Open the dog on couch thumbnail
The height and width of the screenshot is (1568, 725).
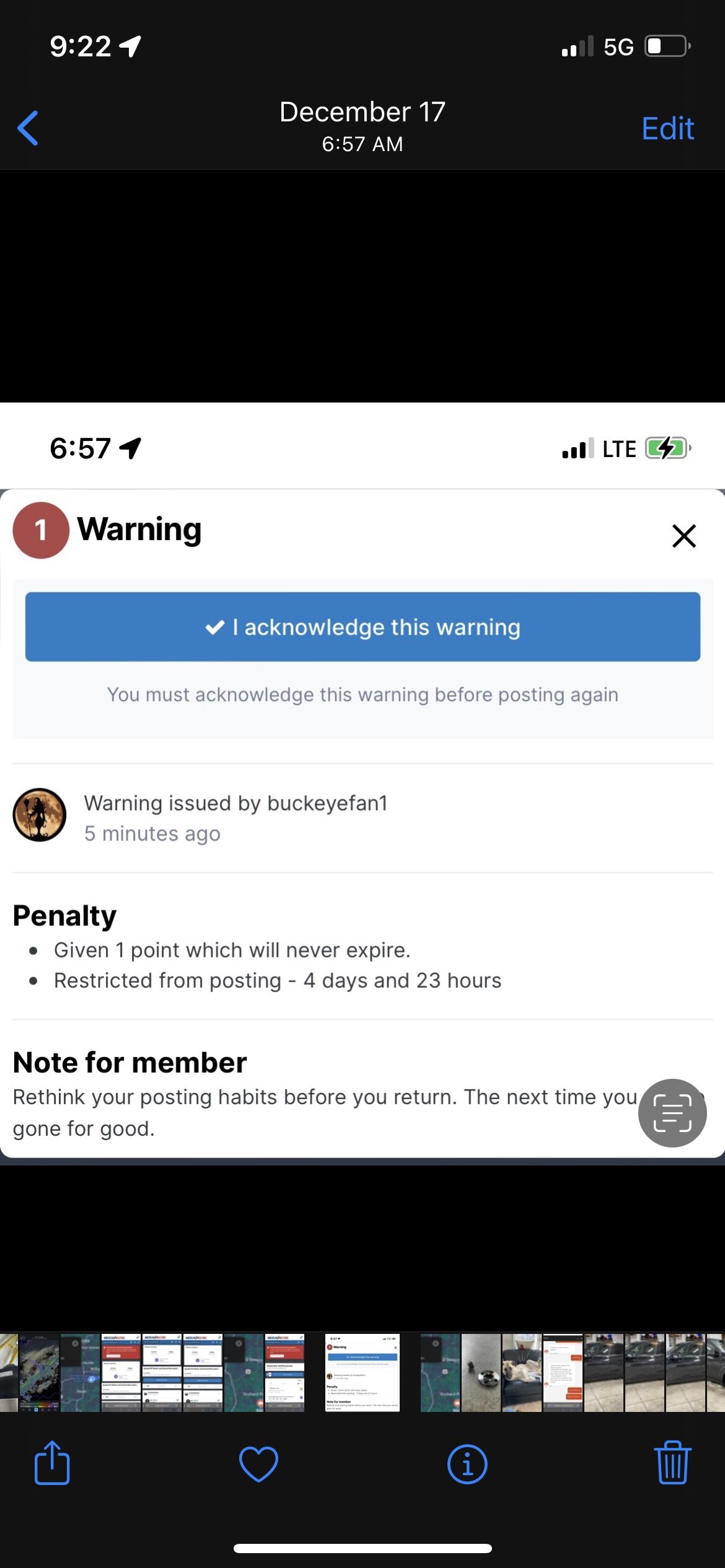pyautogui.click(x=522, y=1373)
